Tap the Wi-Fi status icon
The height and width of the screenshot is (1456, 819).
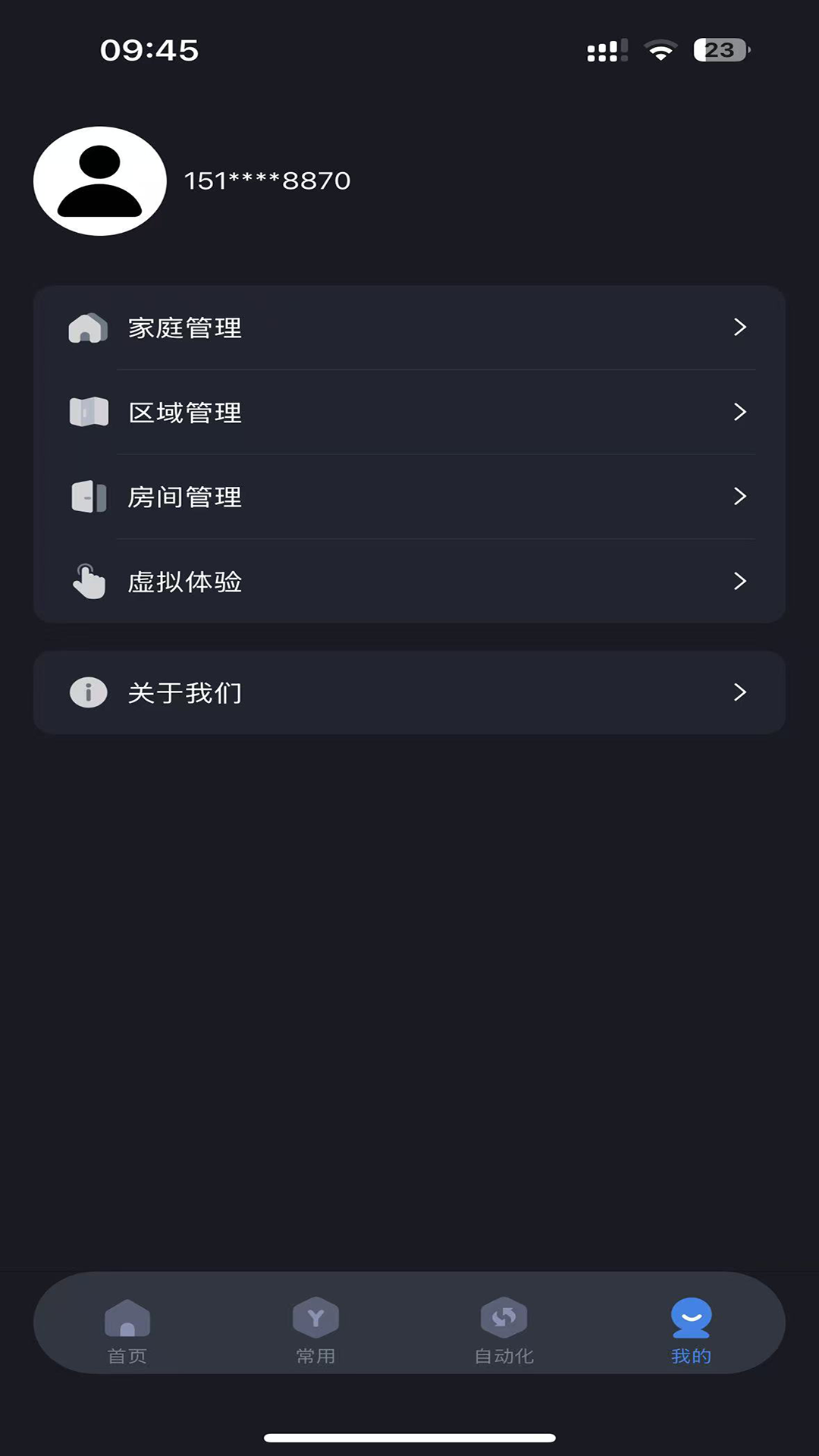click(x=660, y=51)
